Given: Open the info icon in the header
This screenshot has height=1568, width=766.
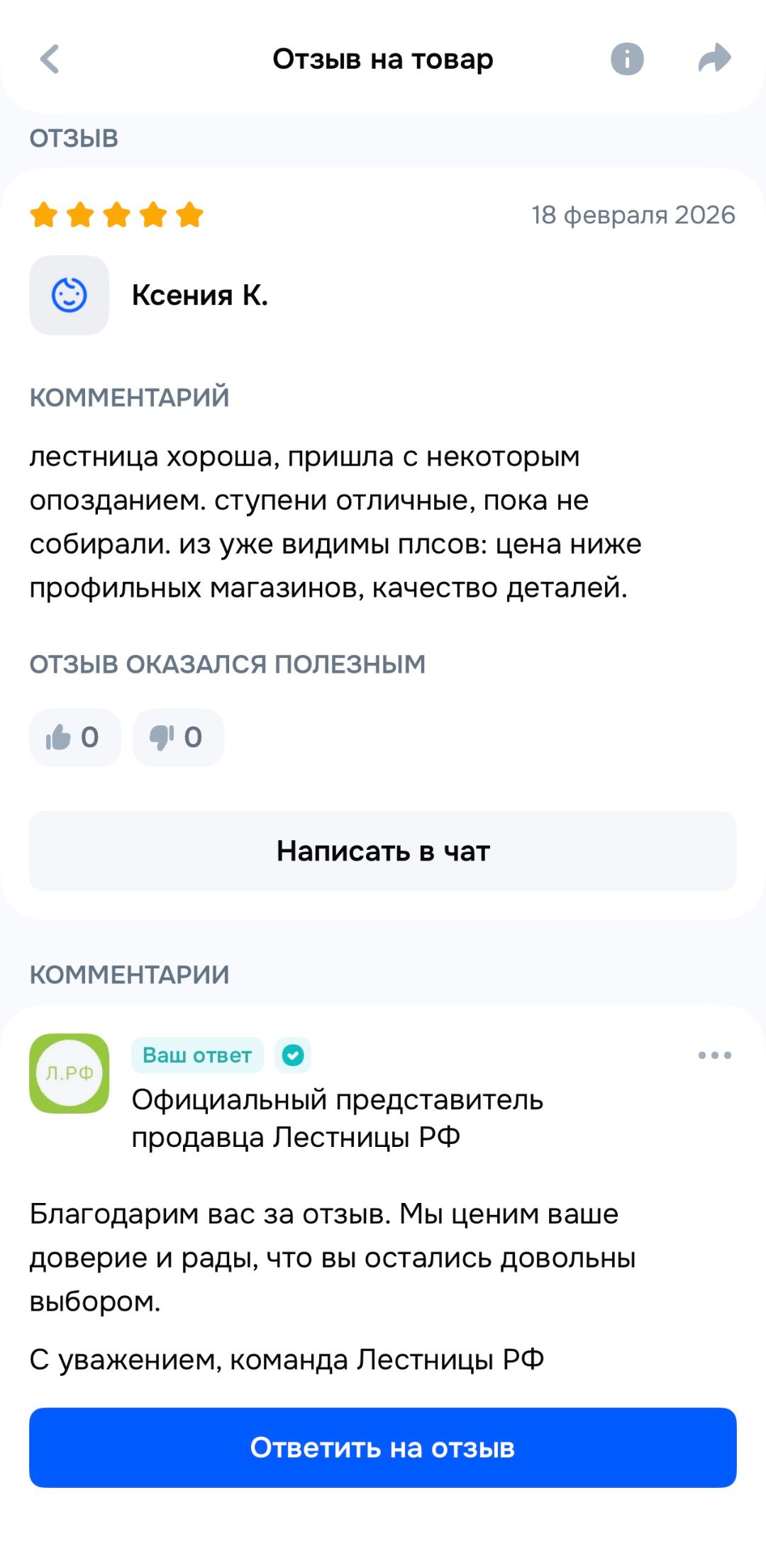Looking at the screenshot, I should point(627,59).
